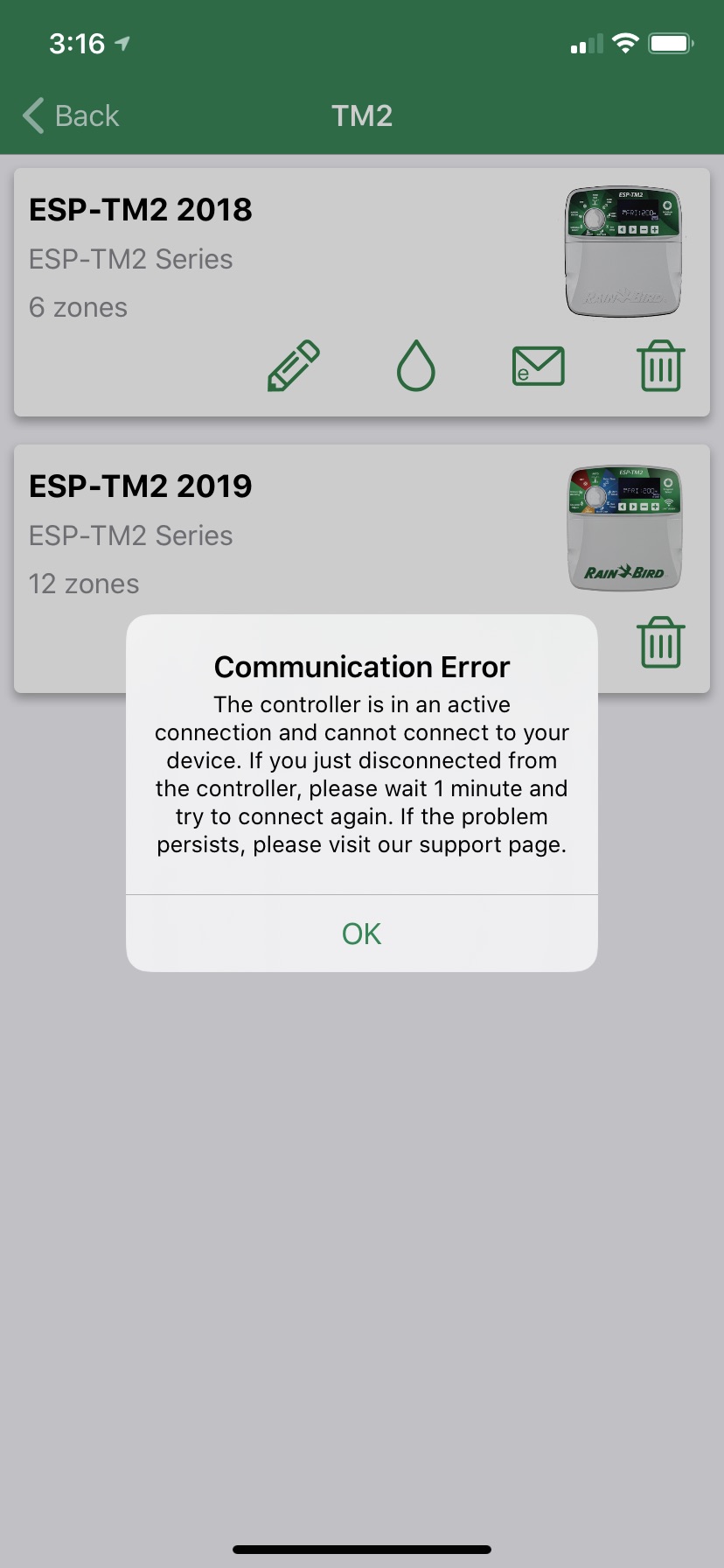Image resolution: width=724 pixels, height=1568 pixels.
Task: Tap the back chevron arrow in the header
Action: pos(32,115)
